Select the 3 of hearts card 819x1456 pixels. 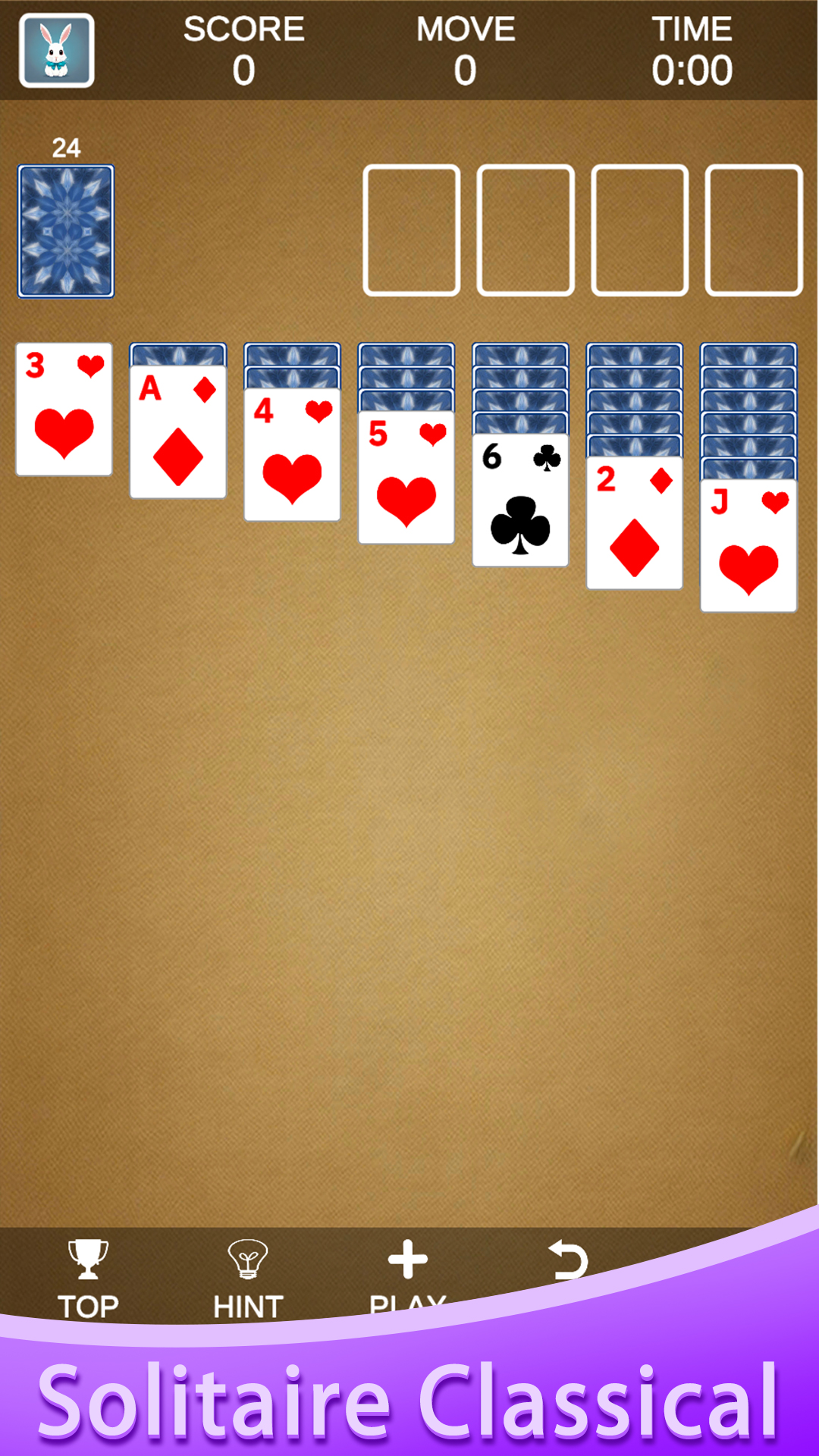[64, 409]
